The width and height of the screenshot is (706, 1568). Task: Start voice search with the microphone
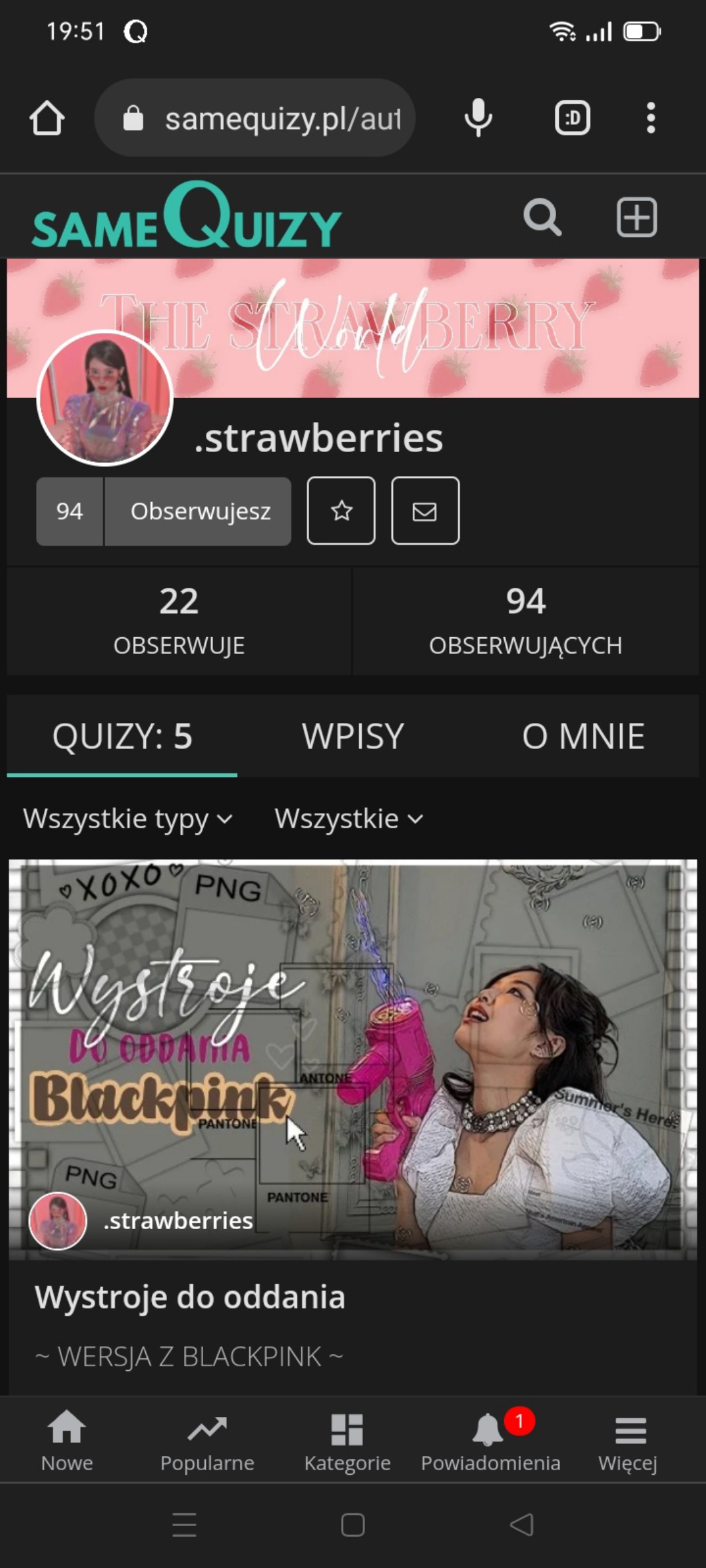pyautogui.click(x=478, y=119)
